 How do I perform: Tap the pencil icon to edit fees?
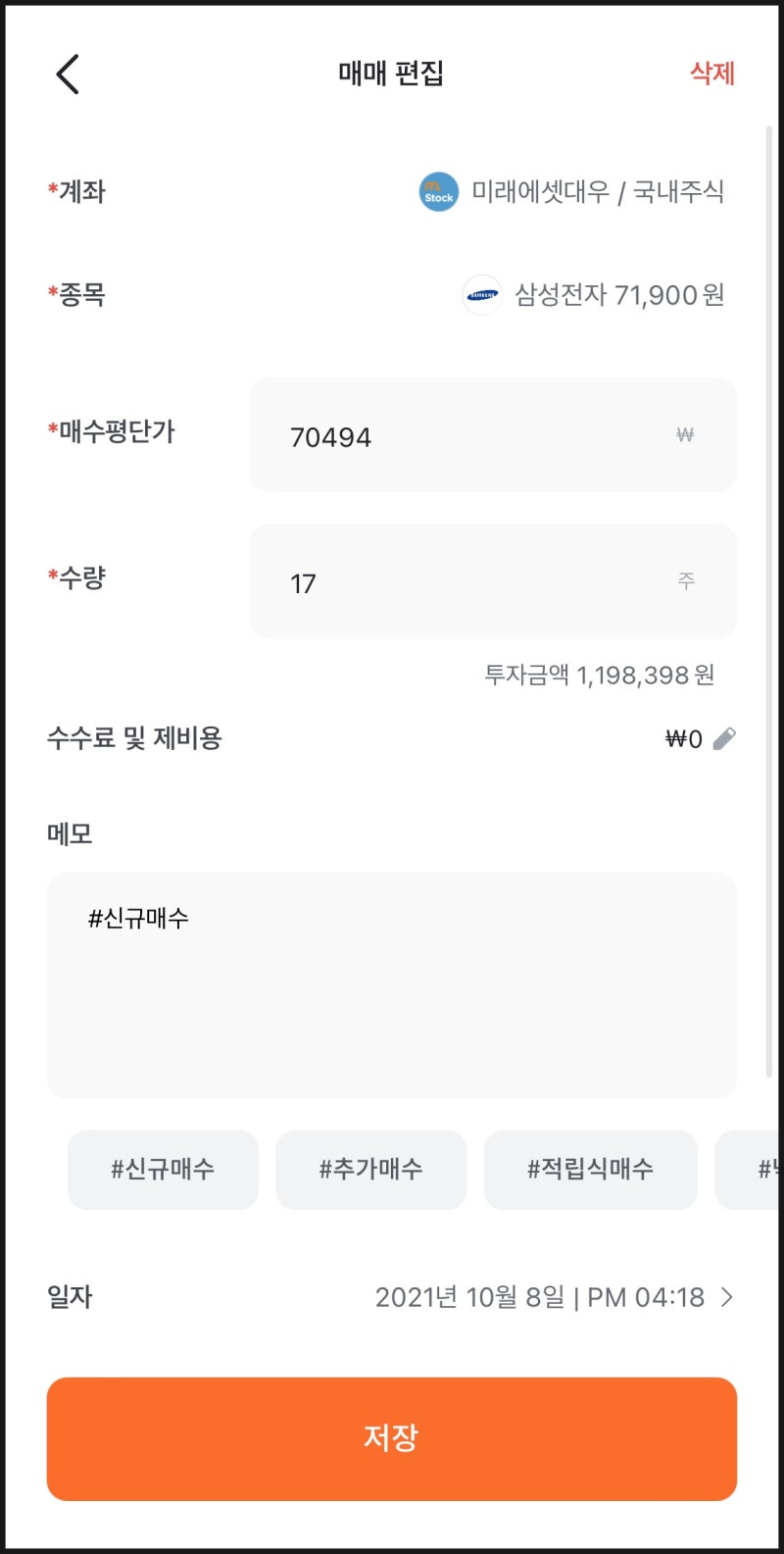pos(723,738)
